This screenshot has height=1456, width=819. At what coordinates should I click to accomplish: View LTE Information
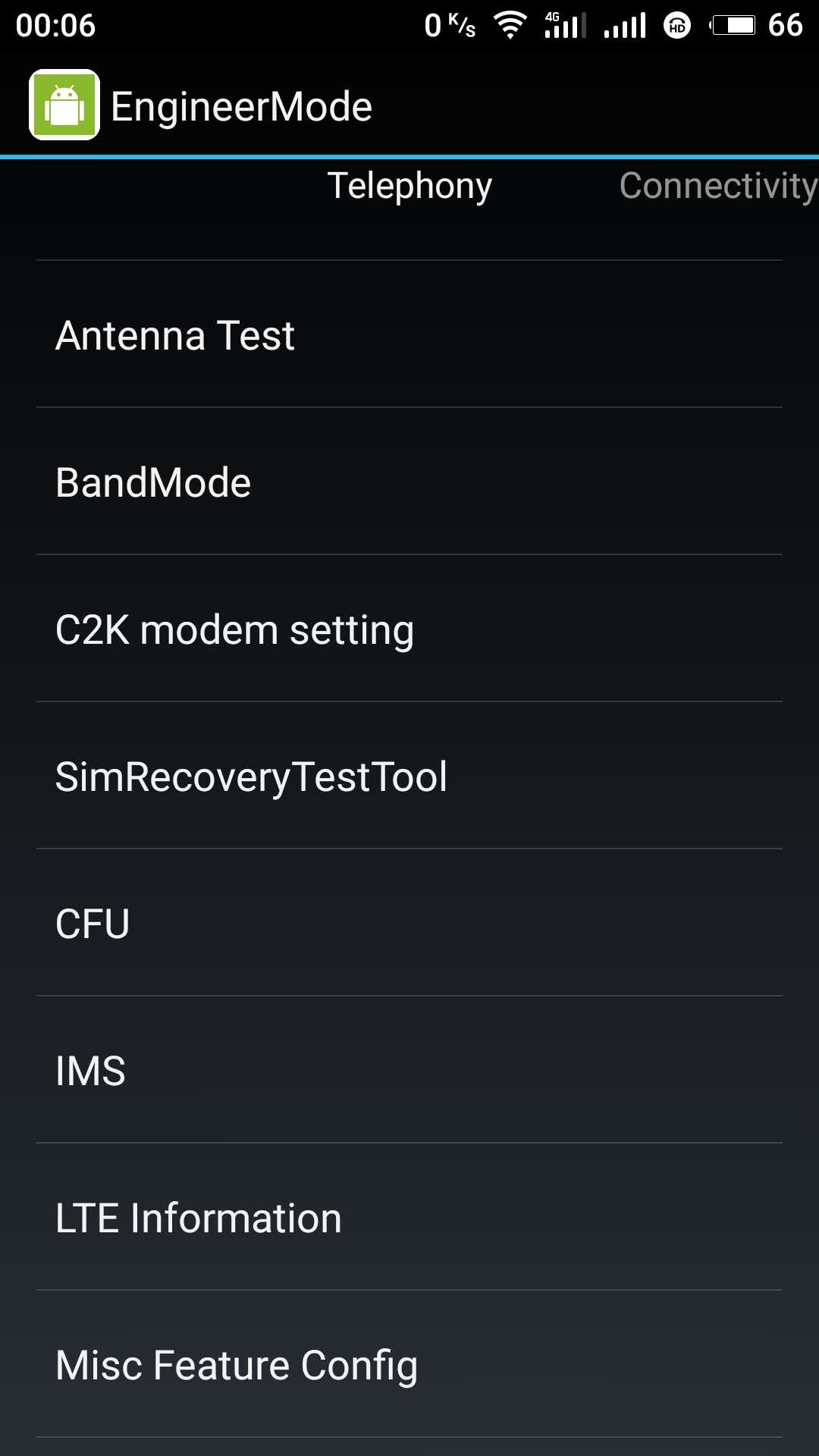tap(409, 1217)
